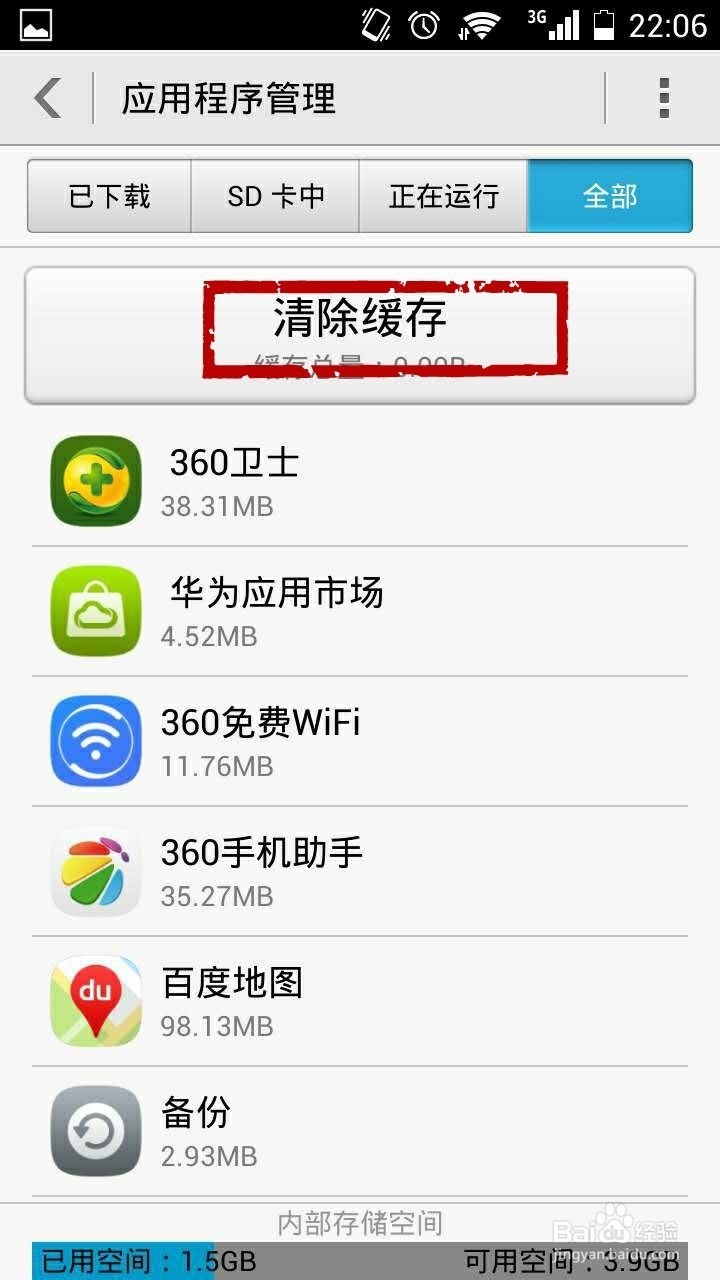The width and height of the screenshot is (720, 1280).
Task: Open 360手机助手 app details
Action: tap(360, 872)
